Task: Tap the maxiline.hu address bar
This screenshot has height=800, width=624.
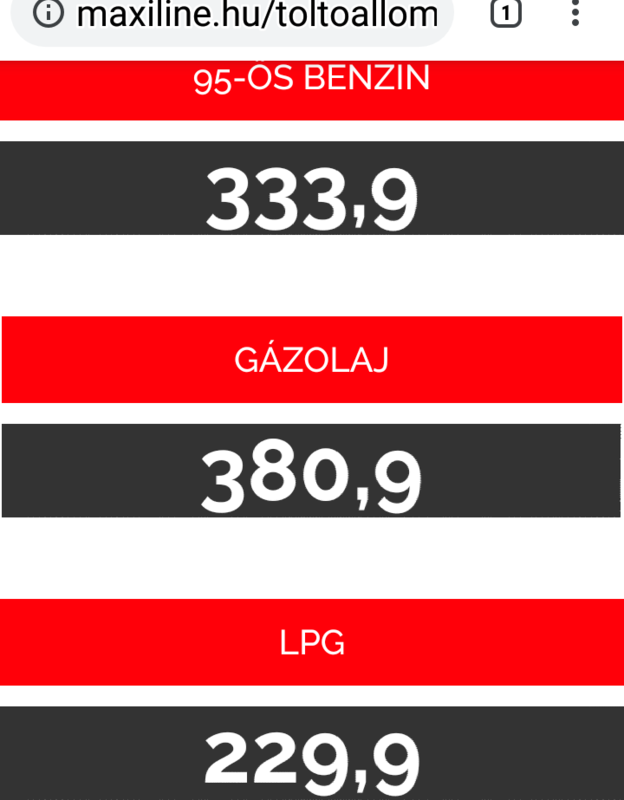Action: 256,15
